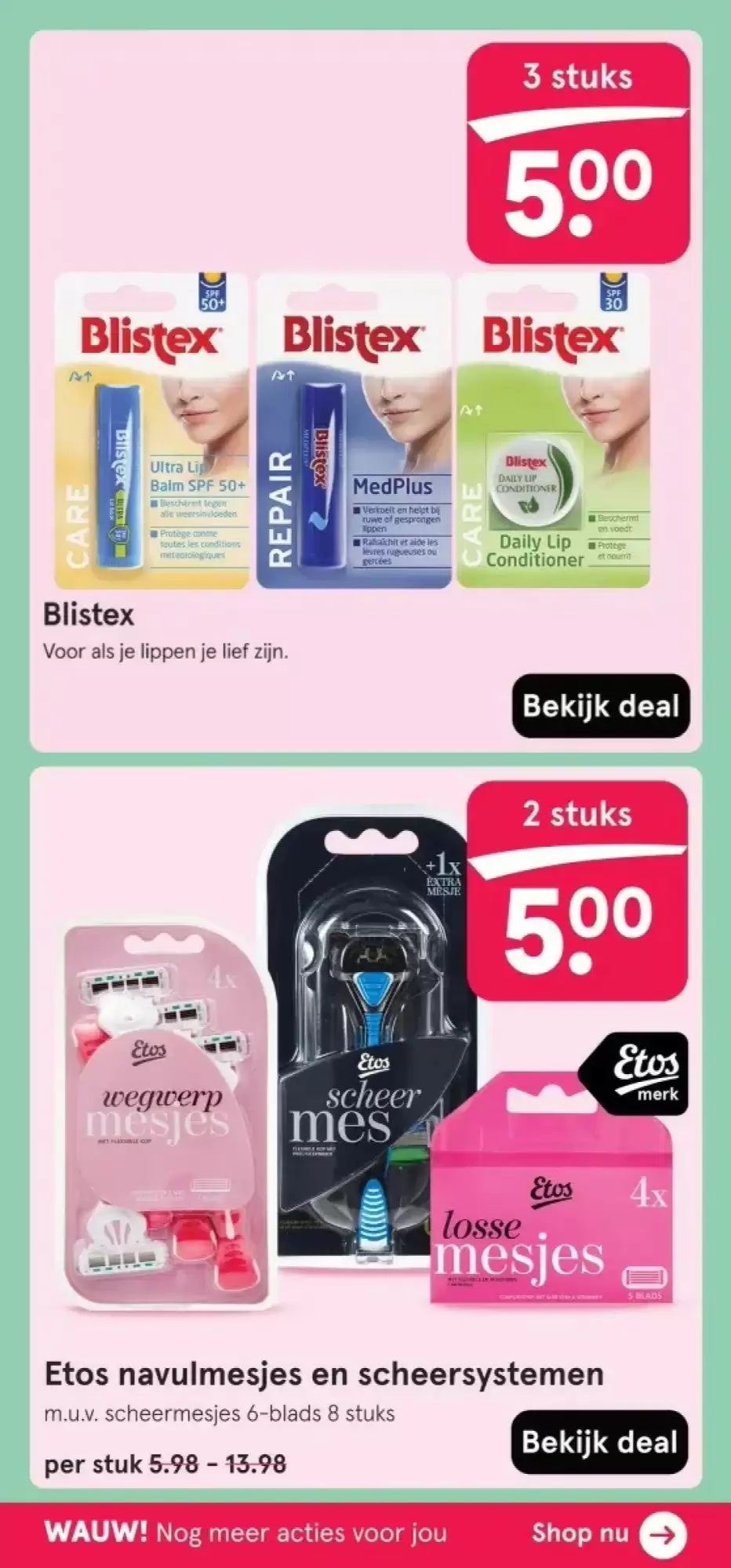Tap Shop nu for more offers
Screen dimensions: 731x1568
[609, 1533]
